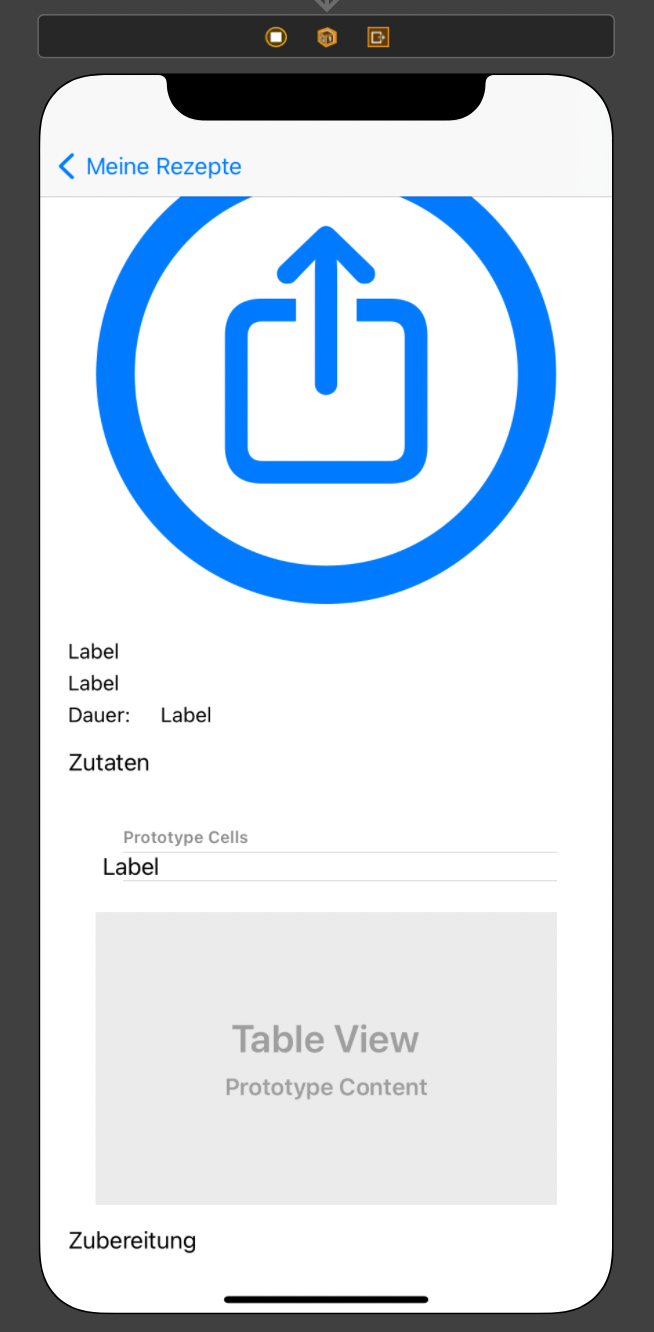Image resolution: width=654 pixels, height=1332 pixels.
Task: Select the Table View placeholder
Action: [x=326, y=1057]
